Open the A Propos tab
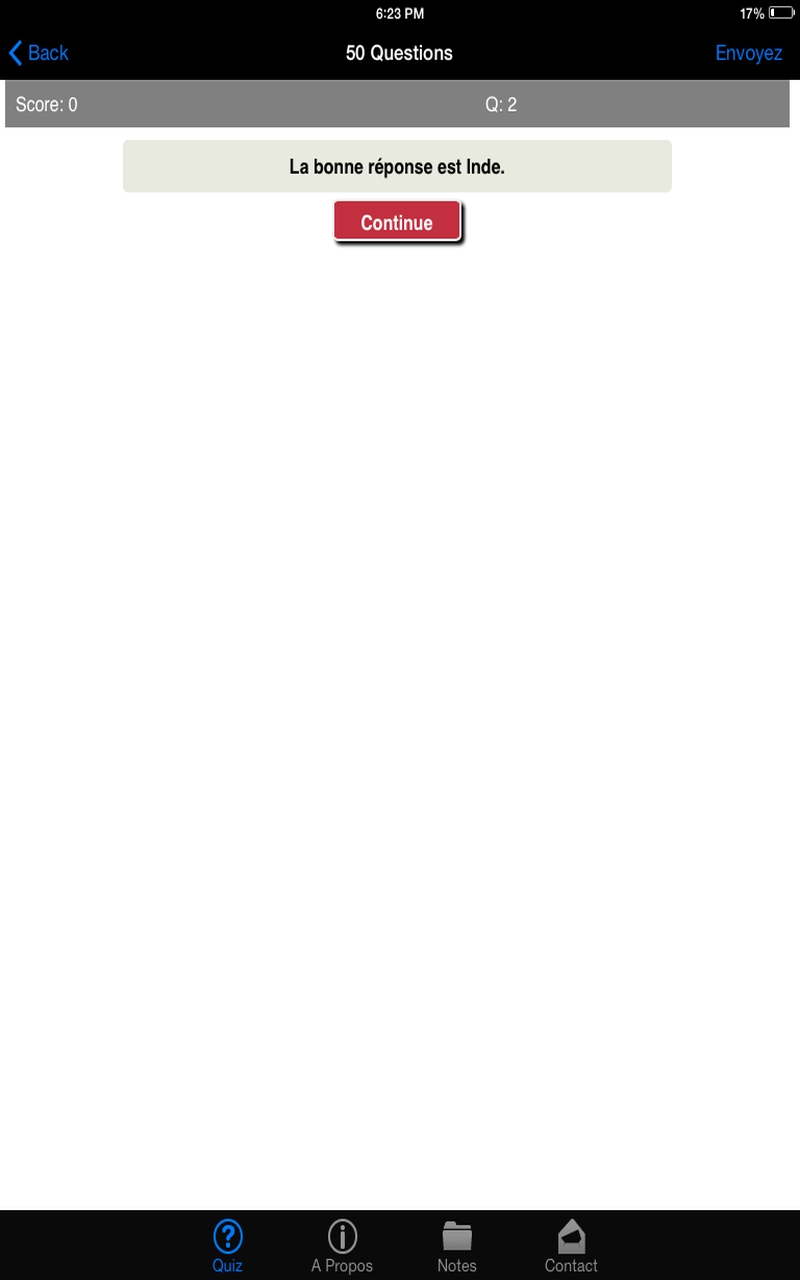800x1280 pixels. 342,1246
